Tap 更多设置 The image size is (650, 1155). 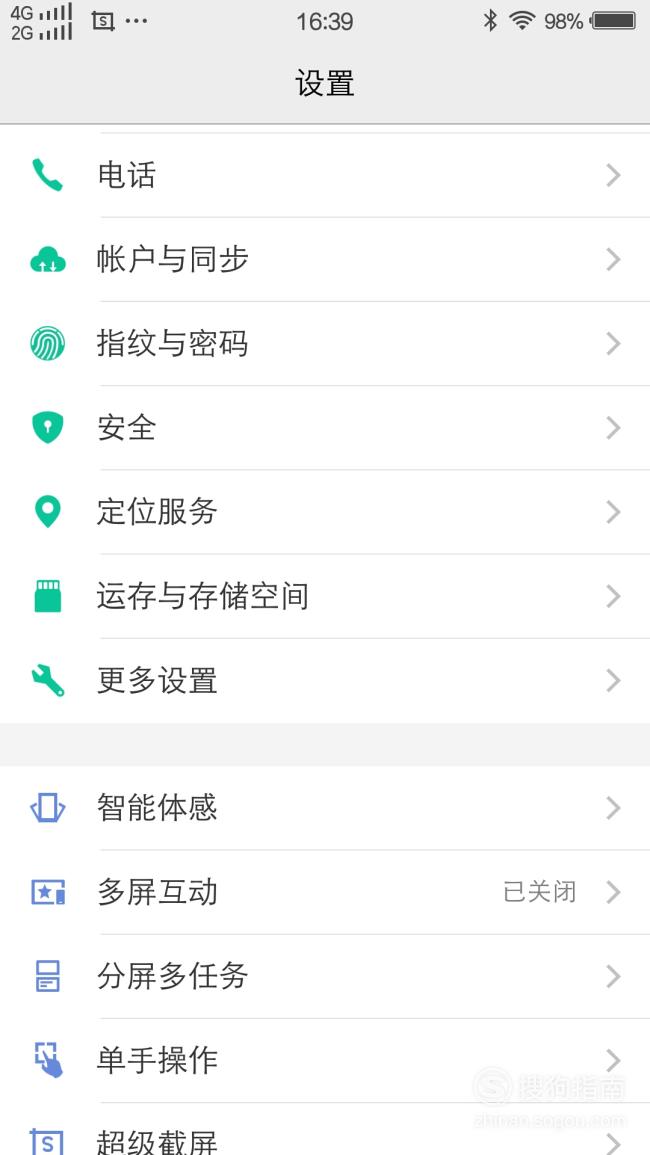(325, 681)
